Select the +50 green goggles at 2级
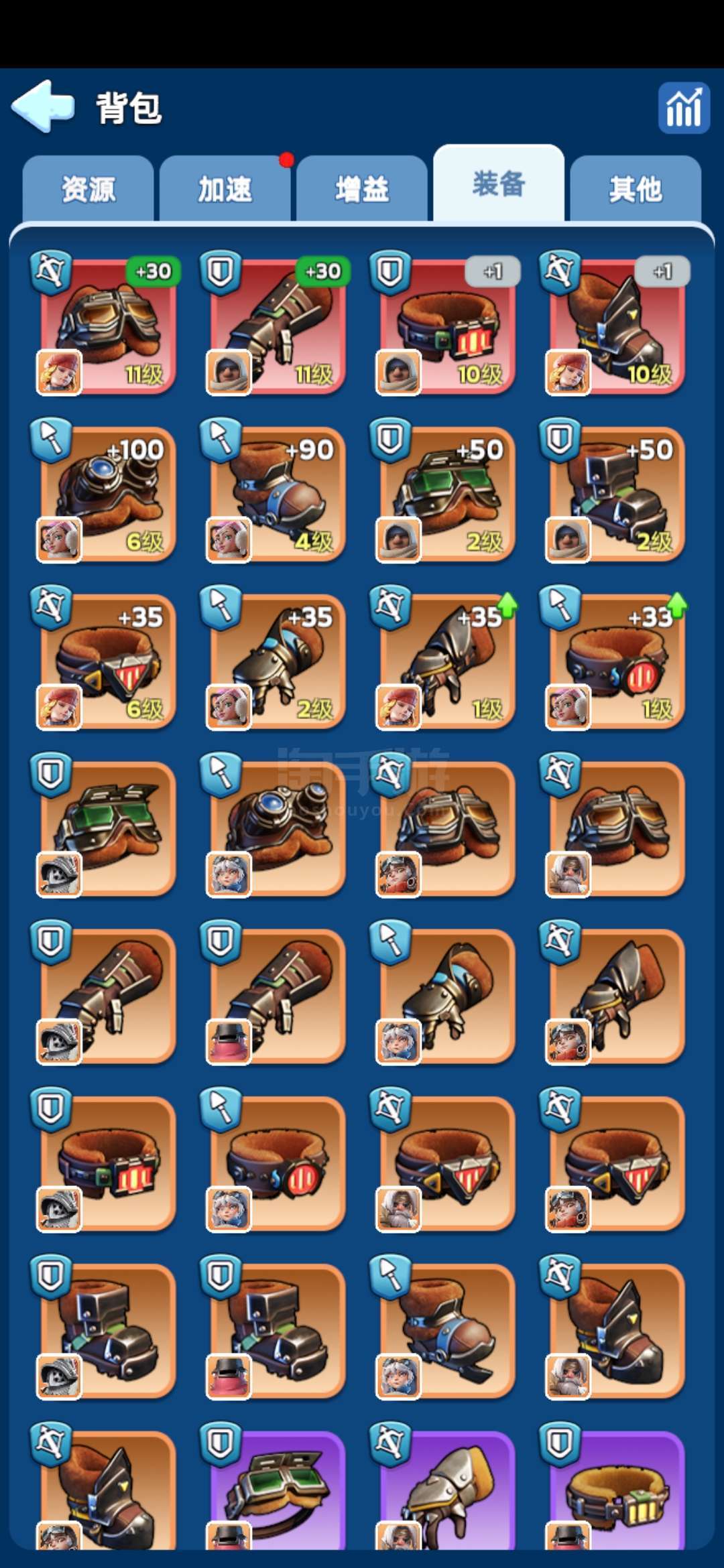Image resolution: width=724 pixels, height=1568 pixels. (448, 494)
